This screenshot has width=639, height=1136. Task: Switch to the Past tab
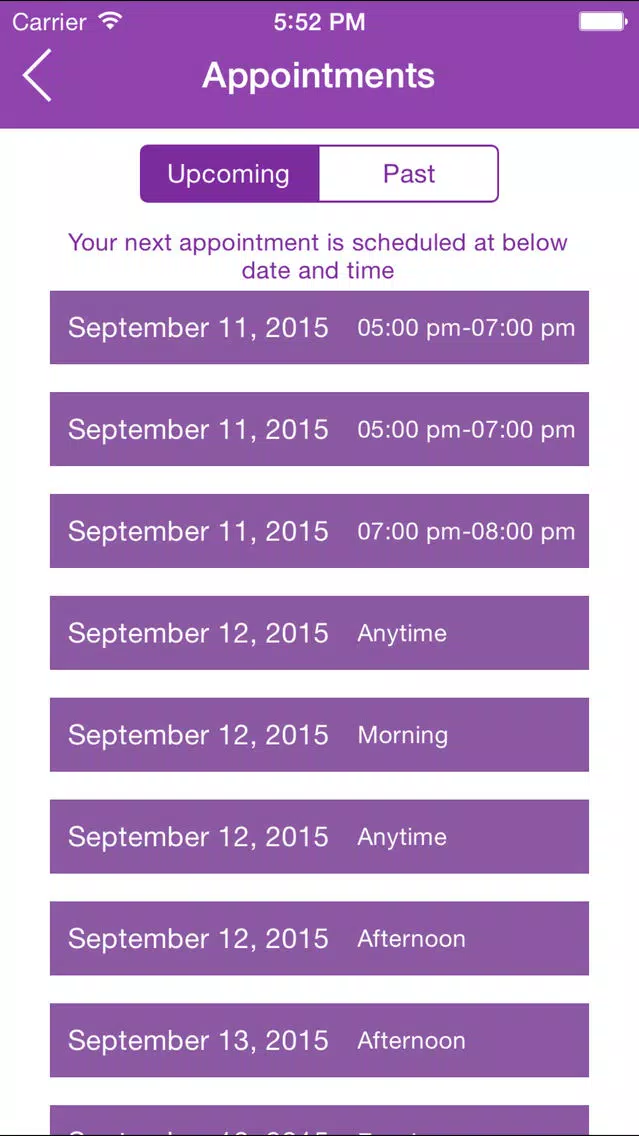click(x=409, y=174)
